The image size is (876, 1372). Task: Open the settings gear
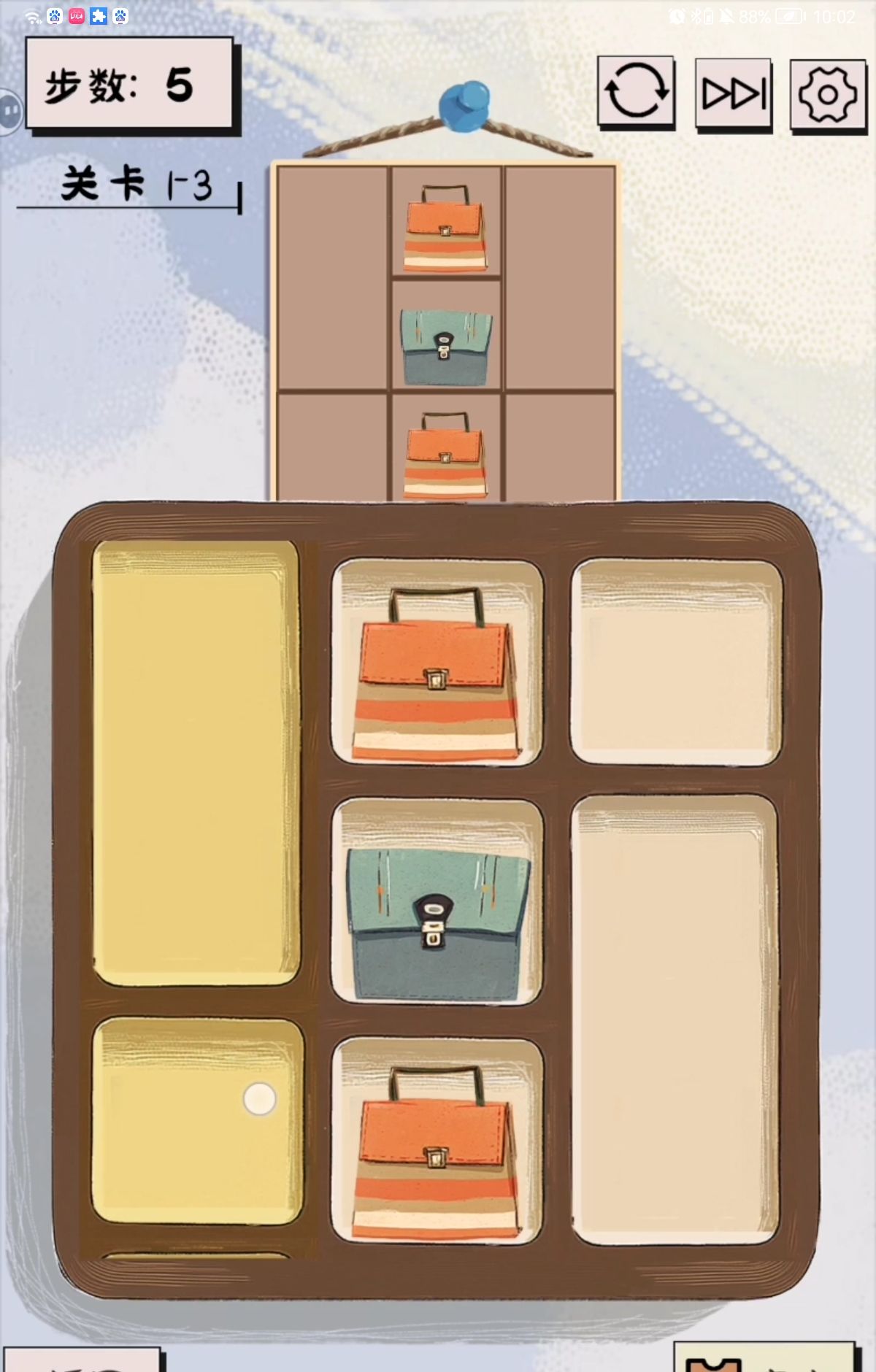click(x=828, y=94)
